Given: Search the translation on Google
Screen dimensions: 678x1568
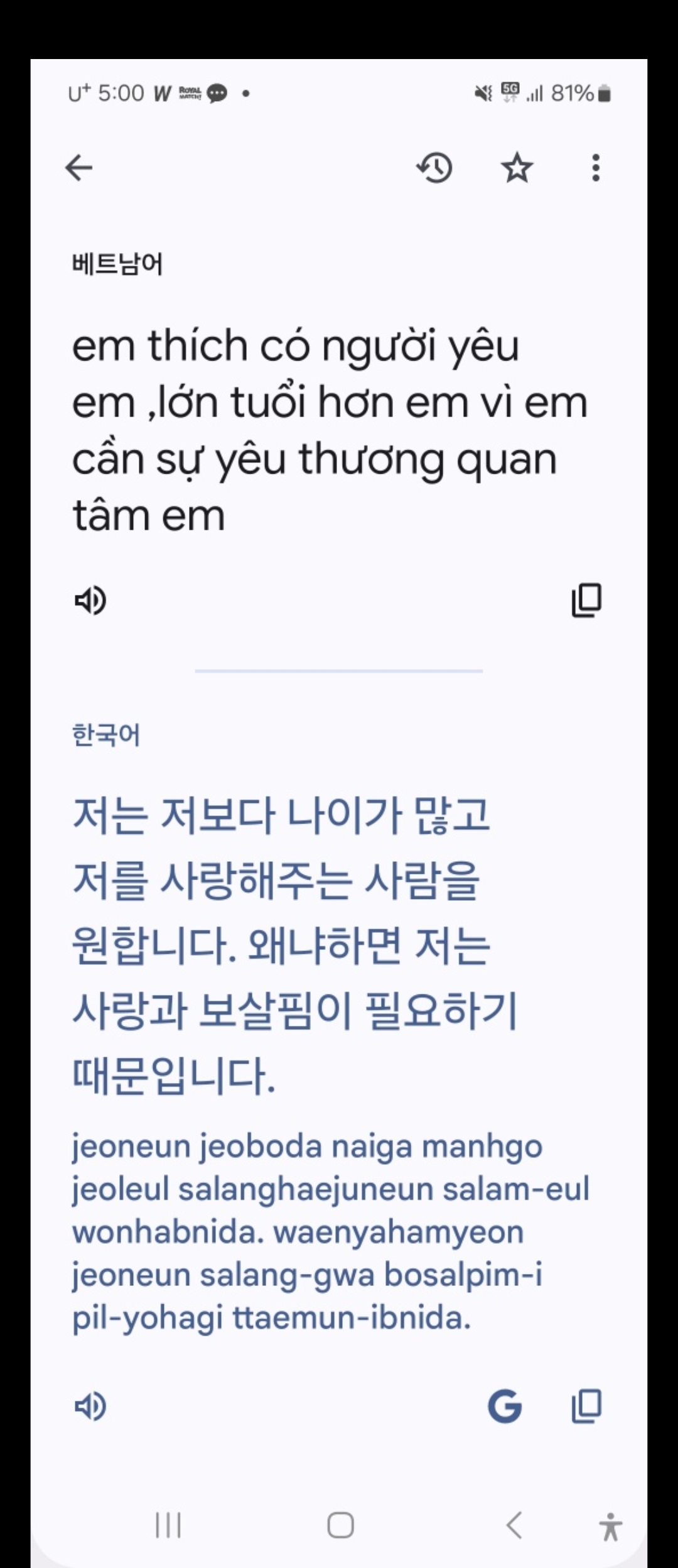Looking at the screenshot, I should [x=505, y=1407].
